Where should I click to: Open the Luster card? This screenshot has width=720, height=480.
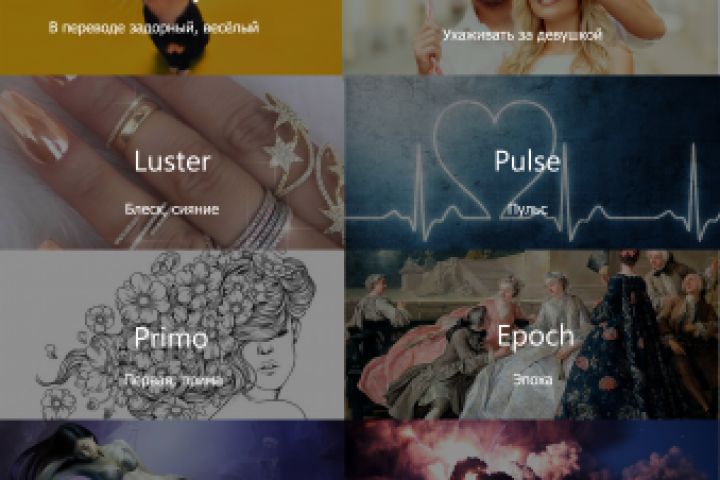click(171, 162)
